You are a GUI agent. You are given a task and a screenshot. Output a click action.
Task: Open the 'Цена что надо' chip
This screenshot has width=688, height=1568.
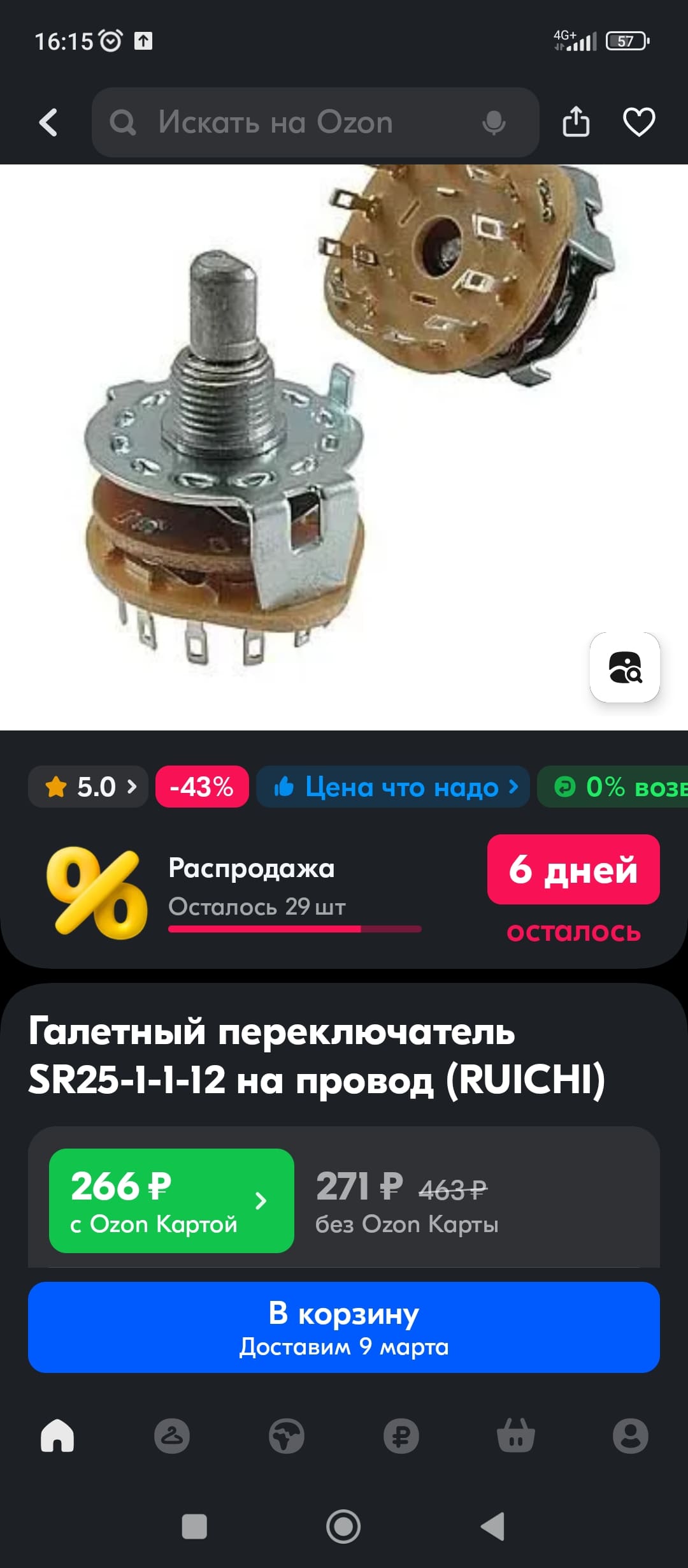tap(393, 787)
